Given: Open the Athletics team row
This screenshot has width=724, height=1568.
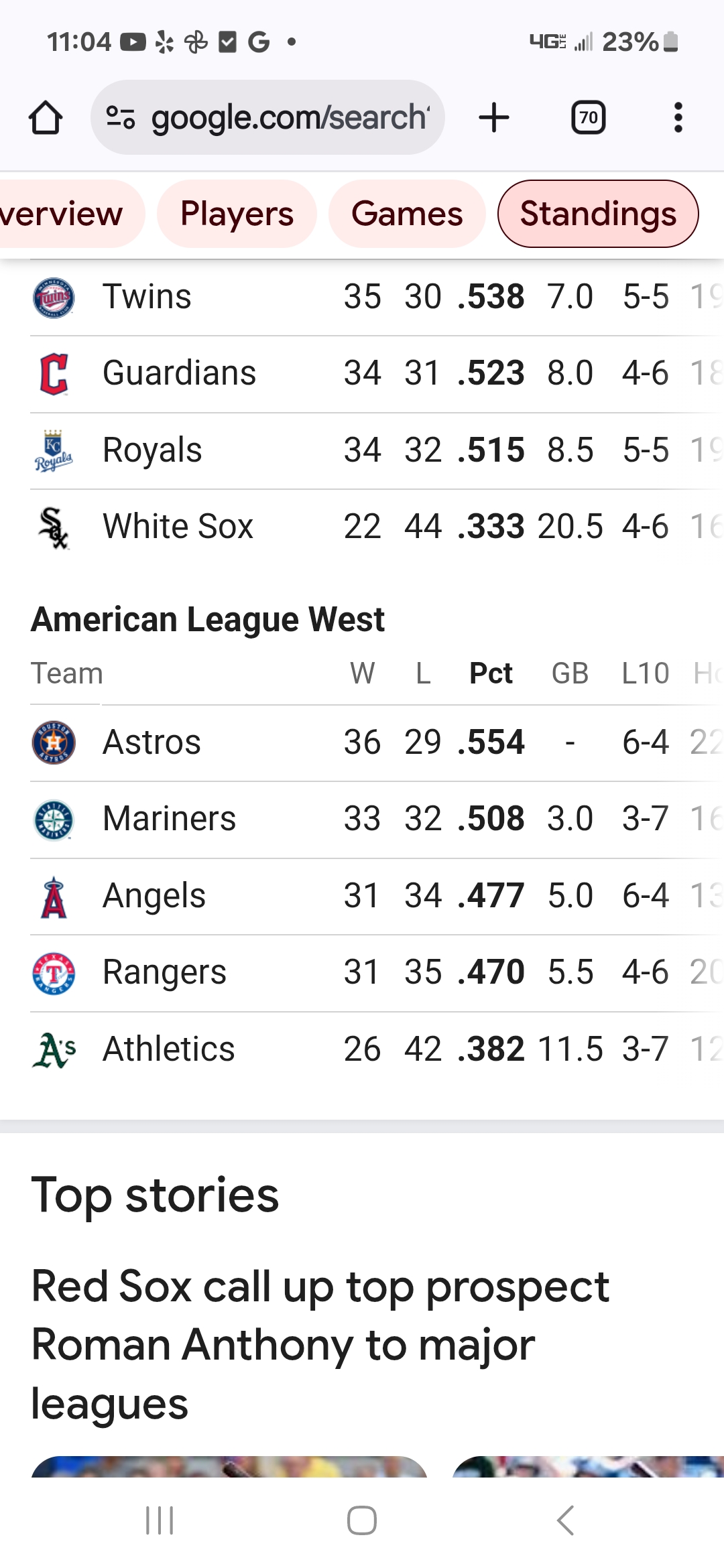Looking at the screenshot, I should tap(168, 1049).
